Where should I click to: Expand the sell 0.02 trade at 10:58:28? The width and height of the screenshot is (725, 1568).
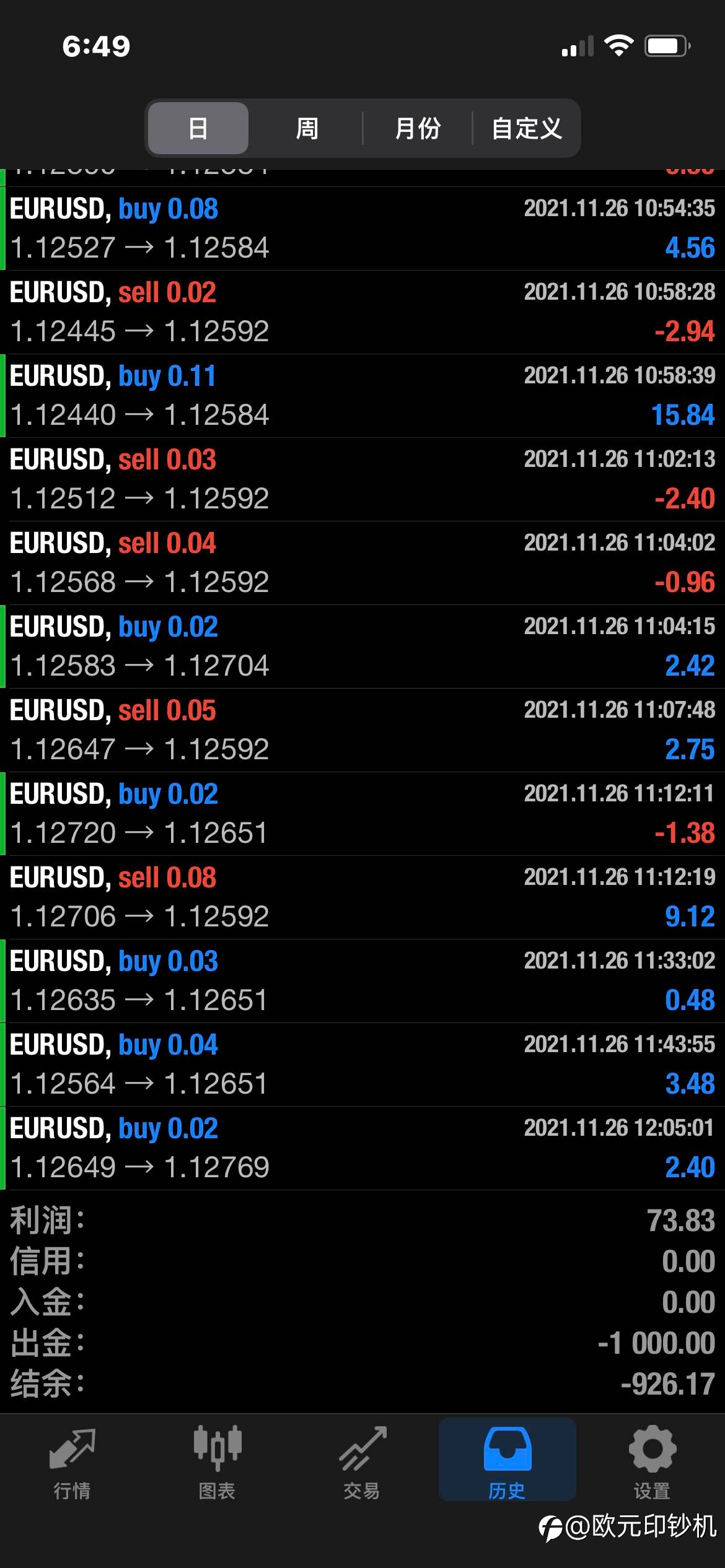362,312
